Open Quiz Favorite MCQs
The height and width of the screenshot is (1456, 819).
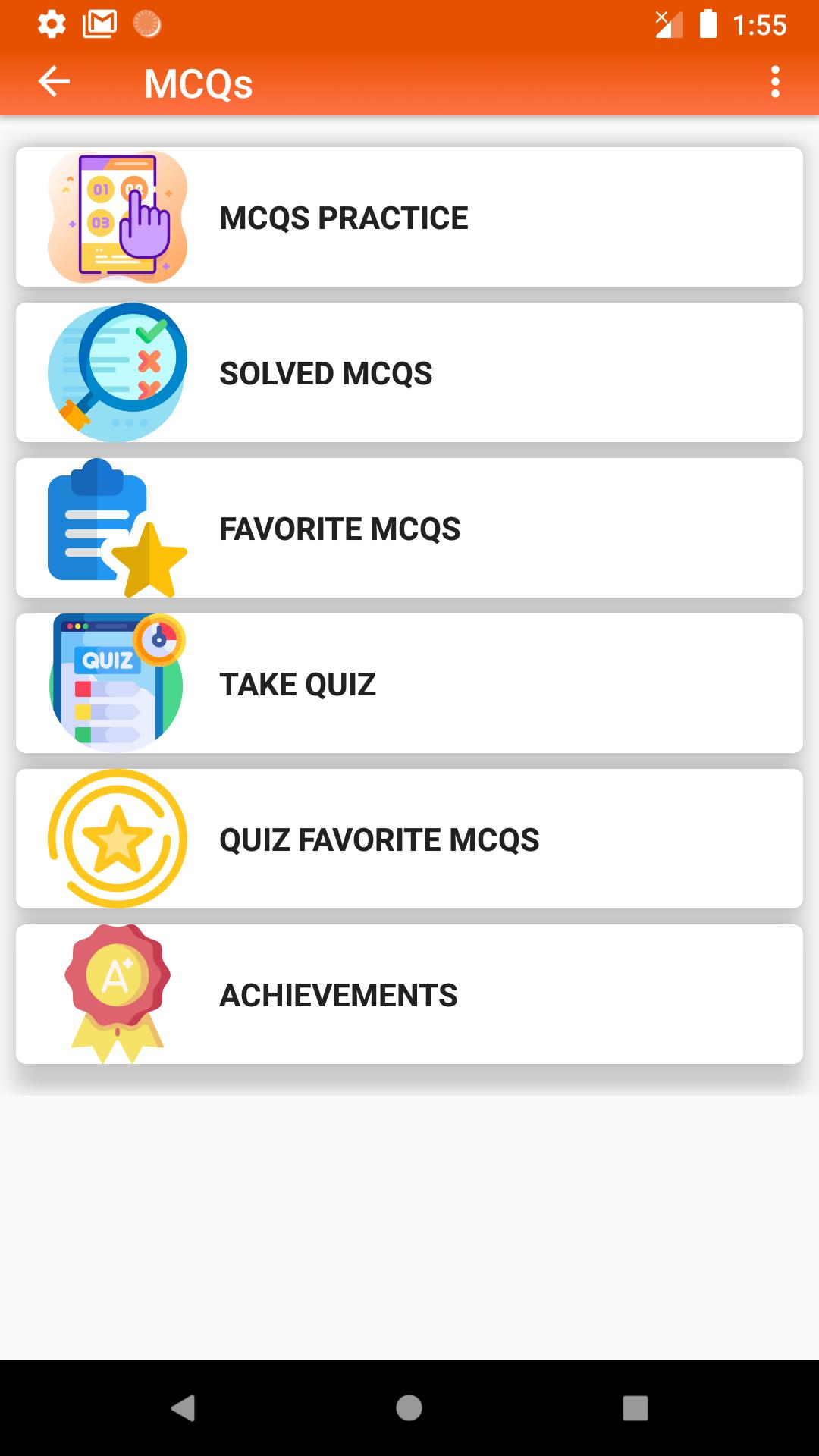point(409,839)
